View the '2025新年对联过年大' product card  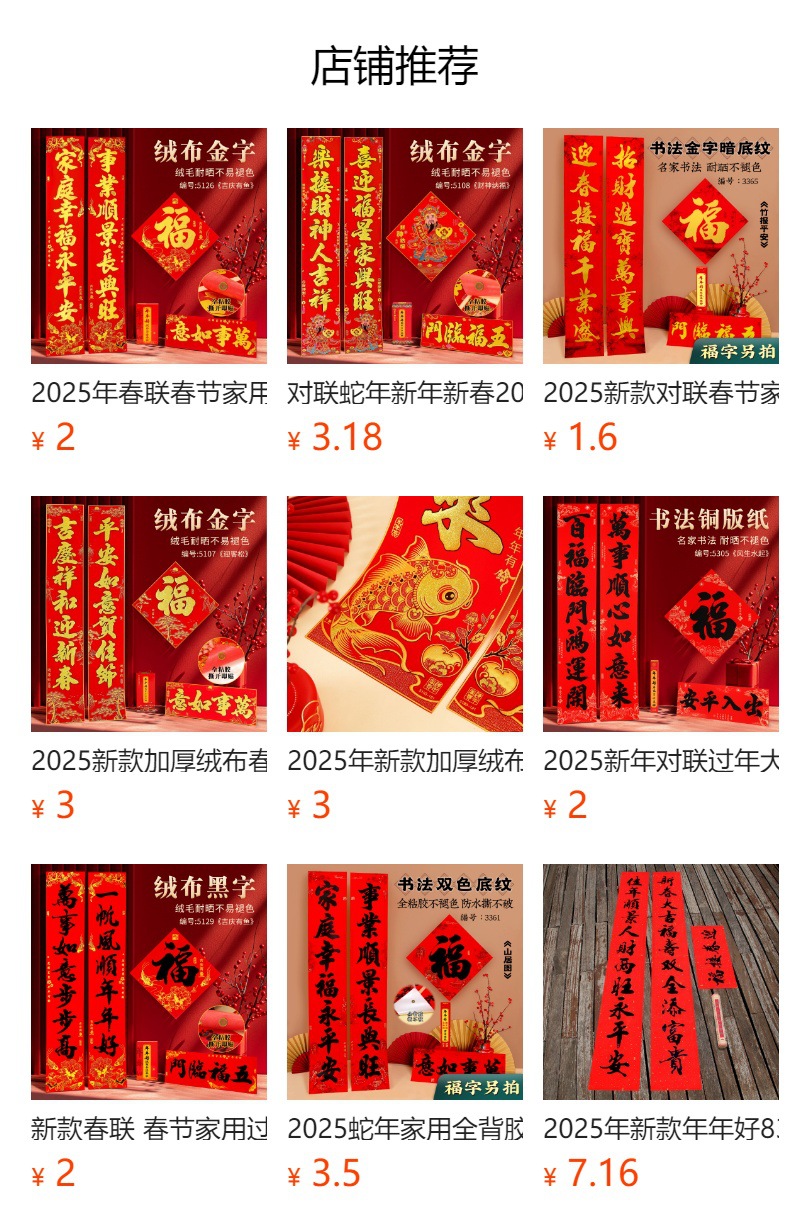[660, 614]
